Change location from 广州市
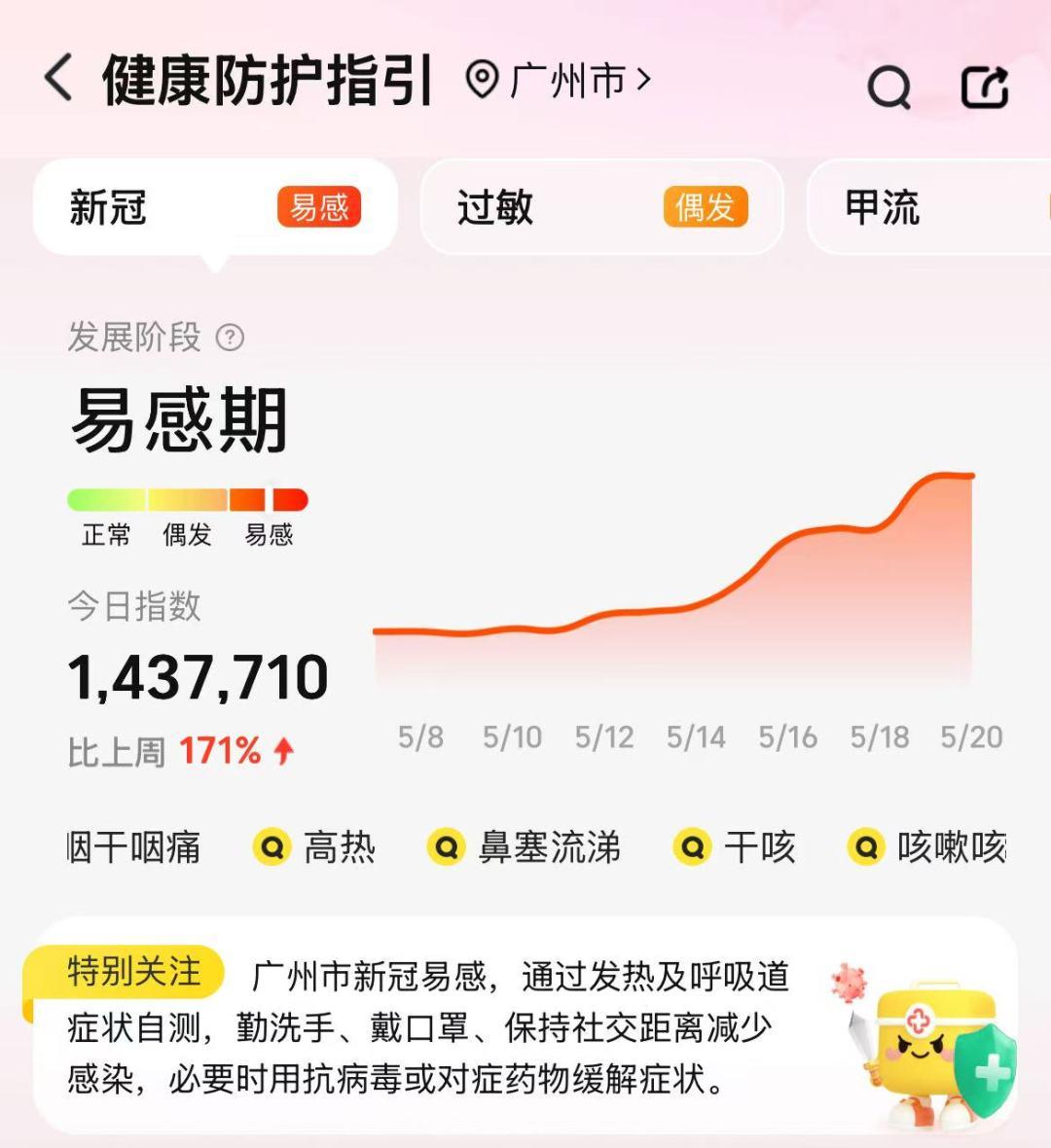 [x=560, y=80]
